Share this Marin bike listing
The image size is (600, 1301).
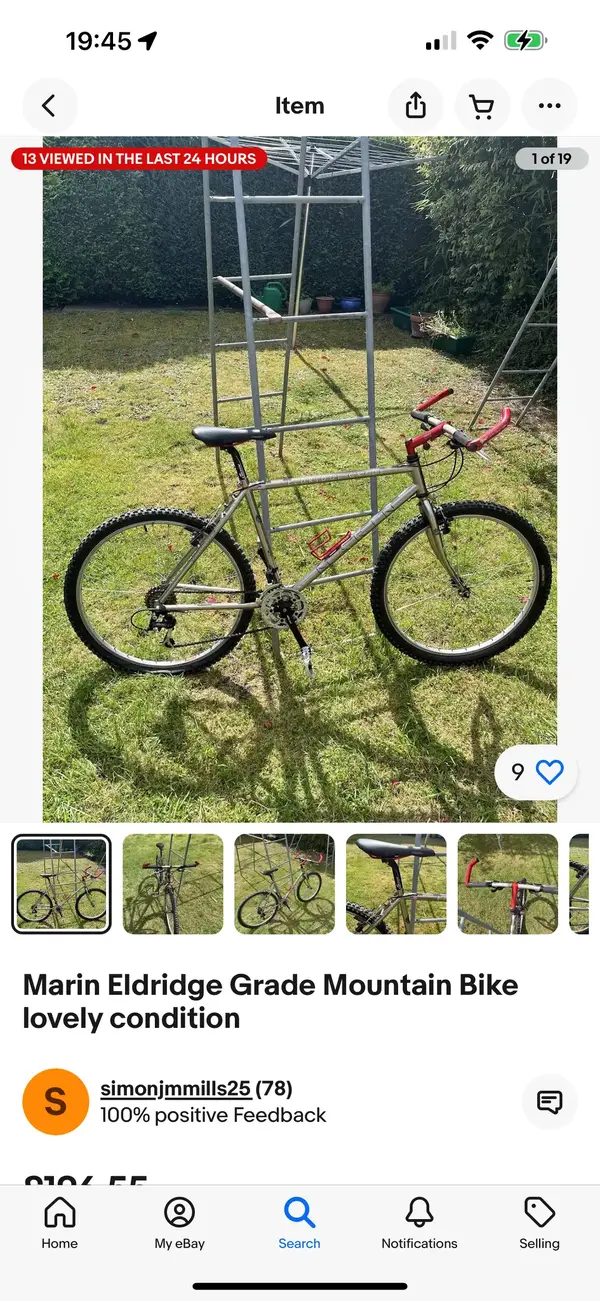(416, 106)
